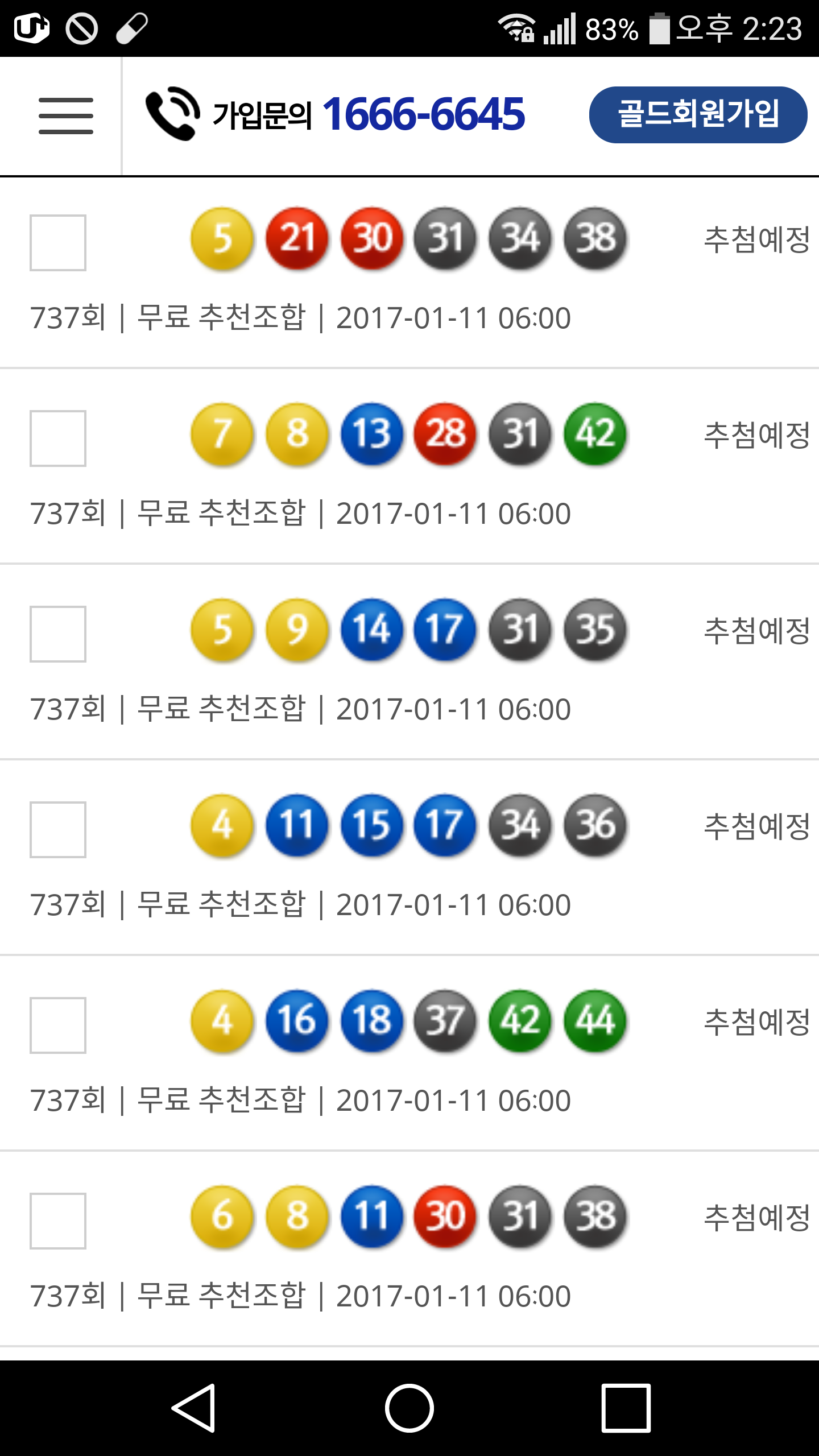Mark the checkbox for 4 11 15 17 34 36

58,830
